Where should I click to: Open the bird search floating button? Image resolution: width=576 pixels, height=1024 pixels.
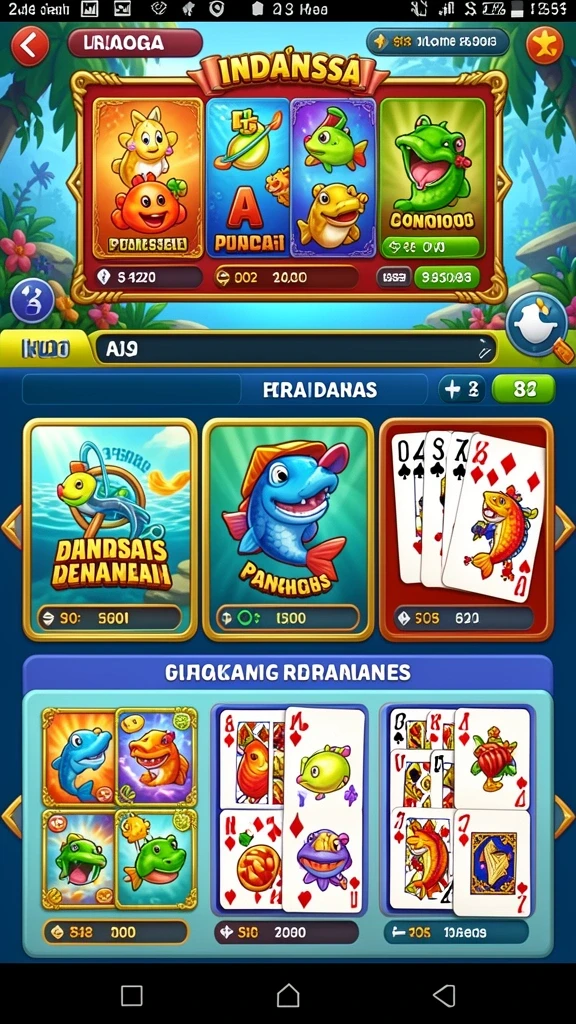pyautogui.click(x=539, y=325)
